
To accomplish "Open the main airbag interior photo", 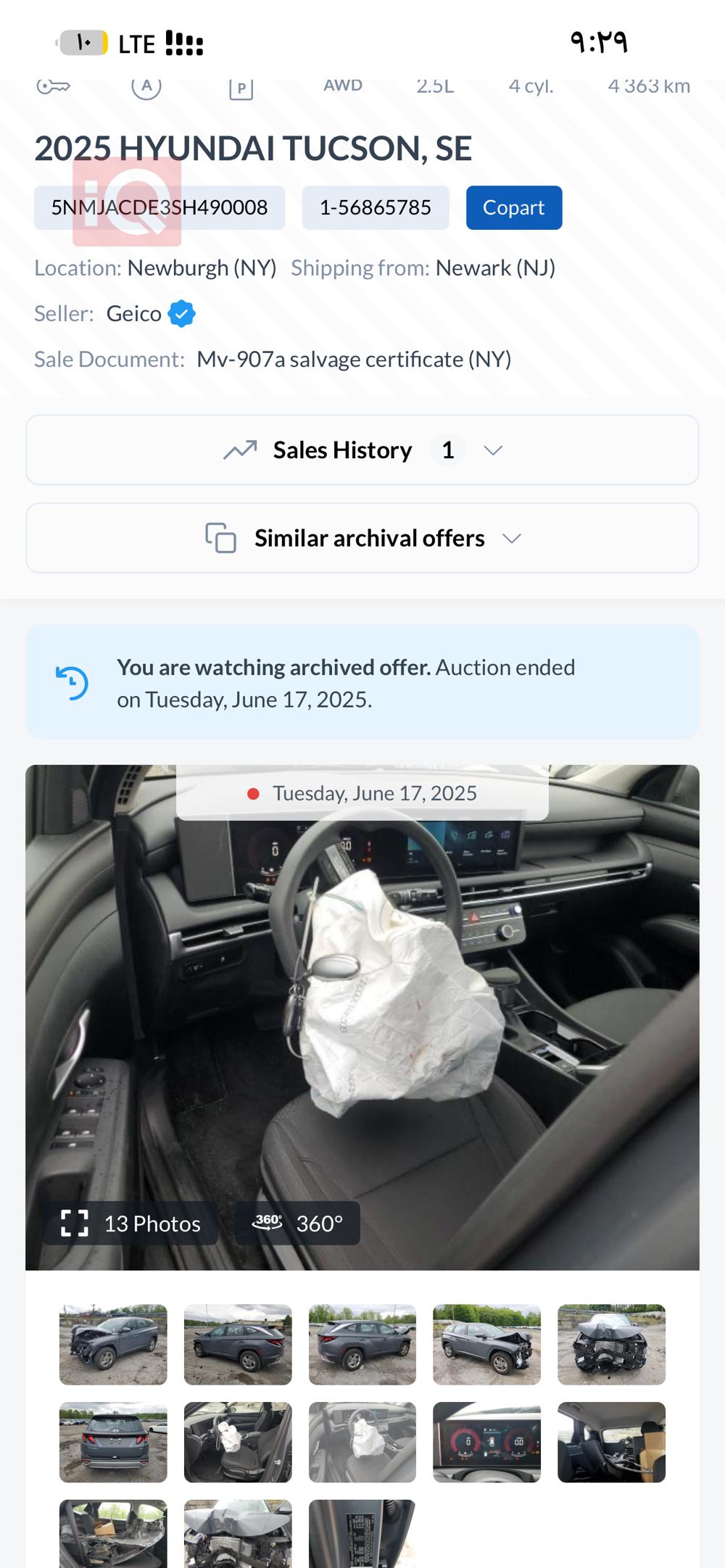I will pyautogui.click(x=362, y=1015).
